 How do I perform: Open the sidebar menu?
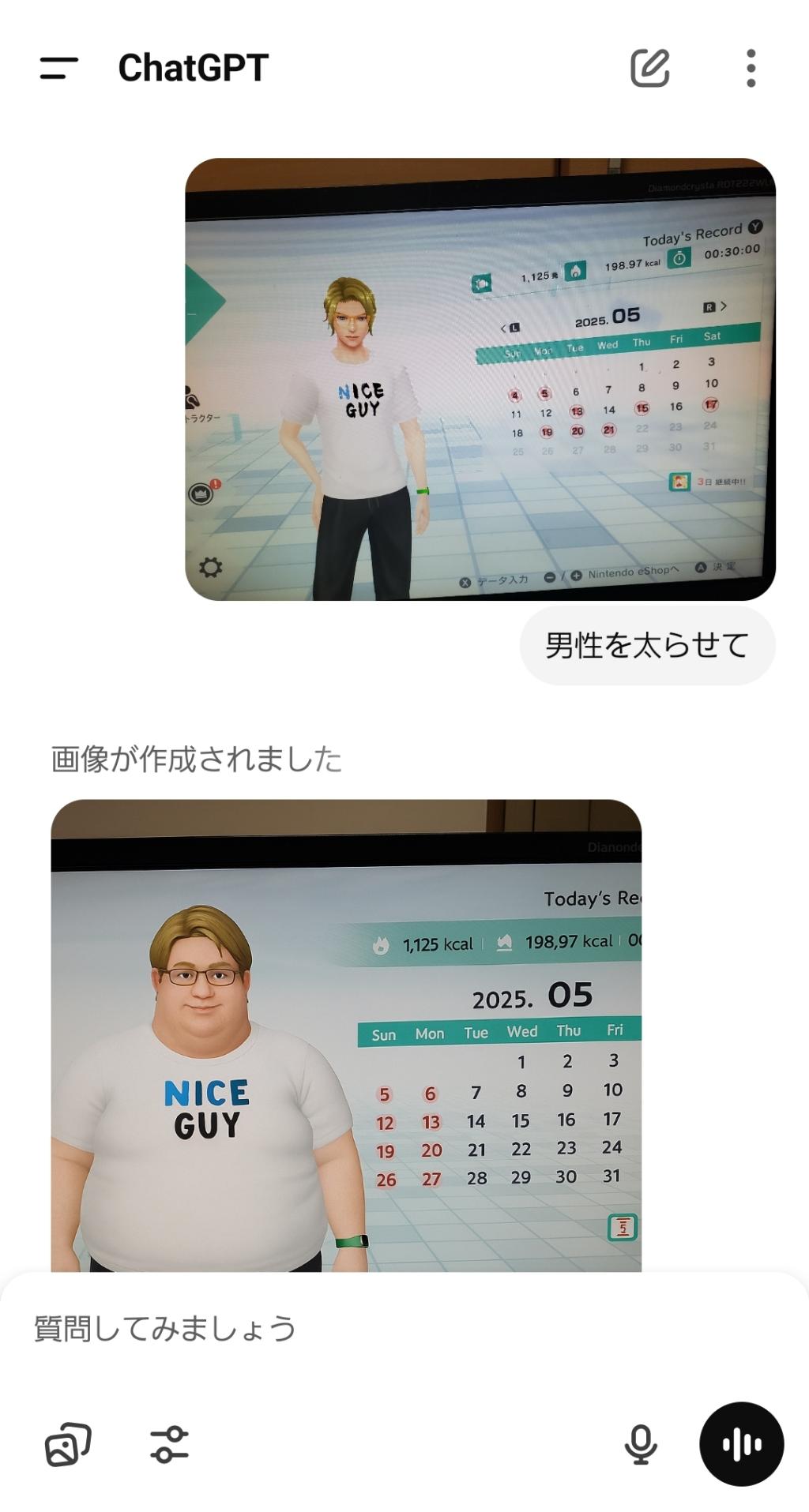[59, 68]
